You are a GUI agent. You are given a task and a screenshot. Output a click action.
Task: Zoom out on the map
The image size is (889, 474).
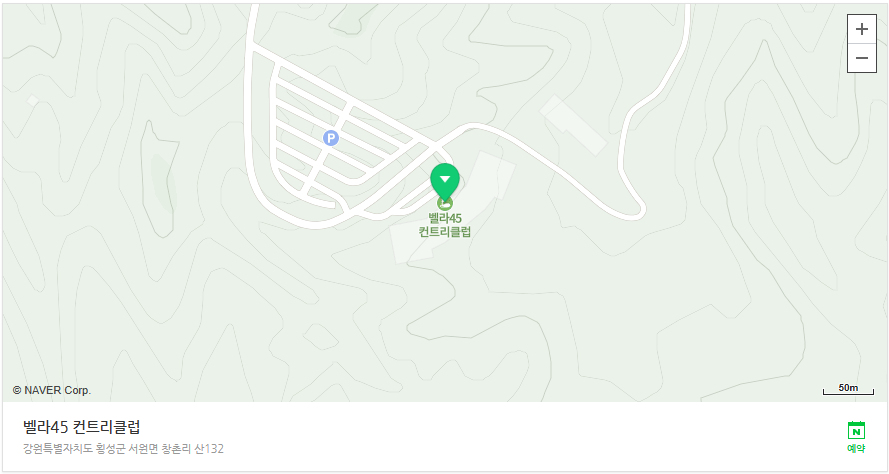[861, 58]
